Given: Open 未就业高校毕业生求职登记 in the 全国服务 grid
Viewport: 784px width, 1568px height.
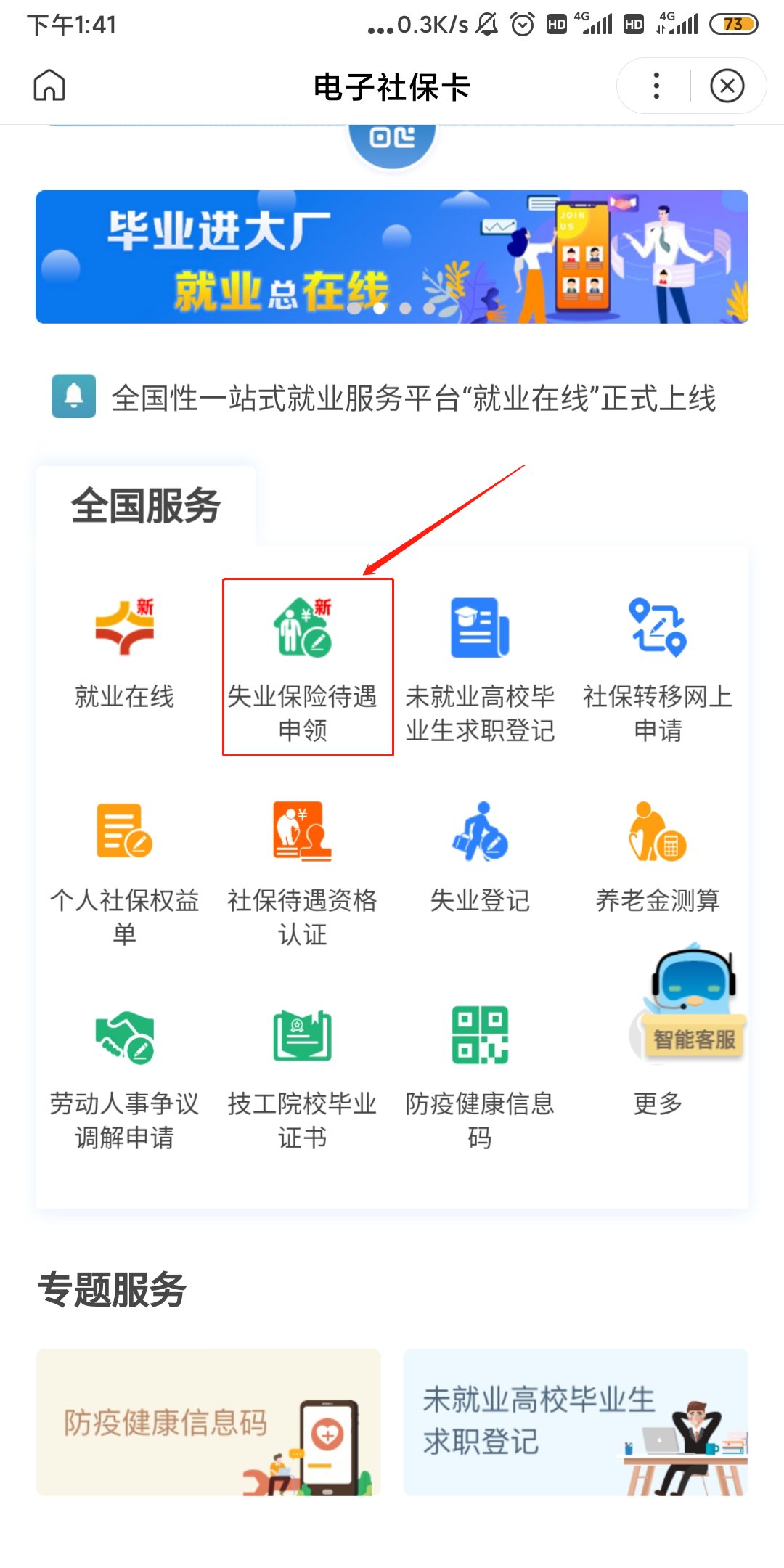Looking at the screenshot, I should [x=480, y=668].
